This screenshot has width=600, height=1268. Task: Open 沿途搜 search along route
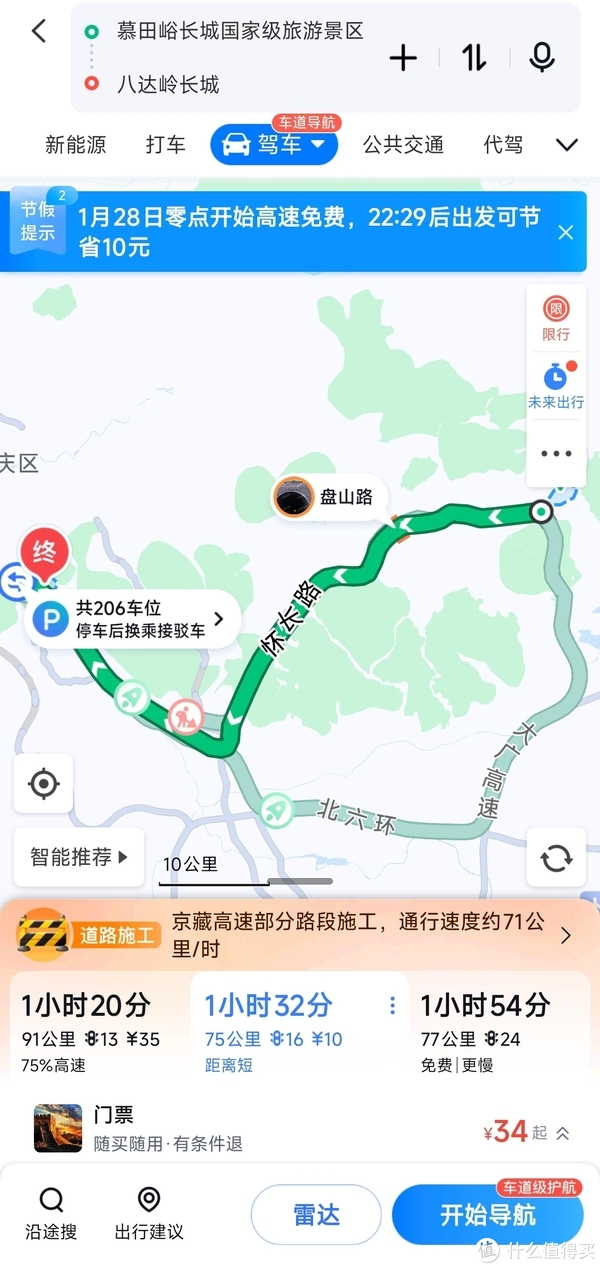51,1213
